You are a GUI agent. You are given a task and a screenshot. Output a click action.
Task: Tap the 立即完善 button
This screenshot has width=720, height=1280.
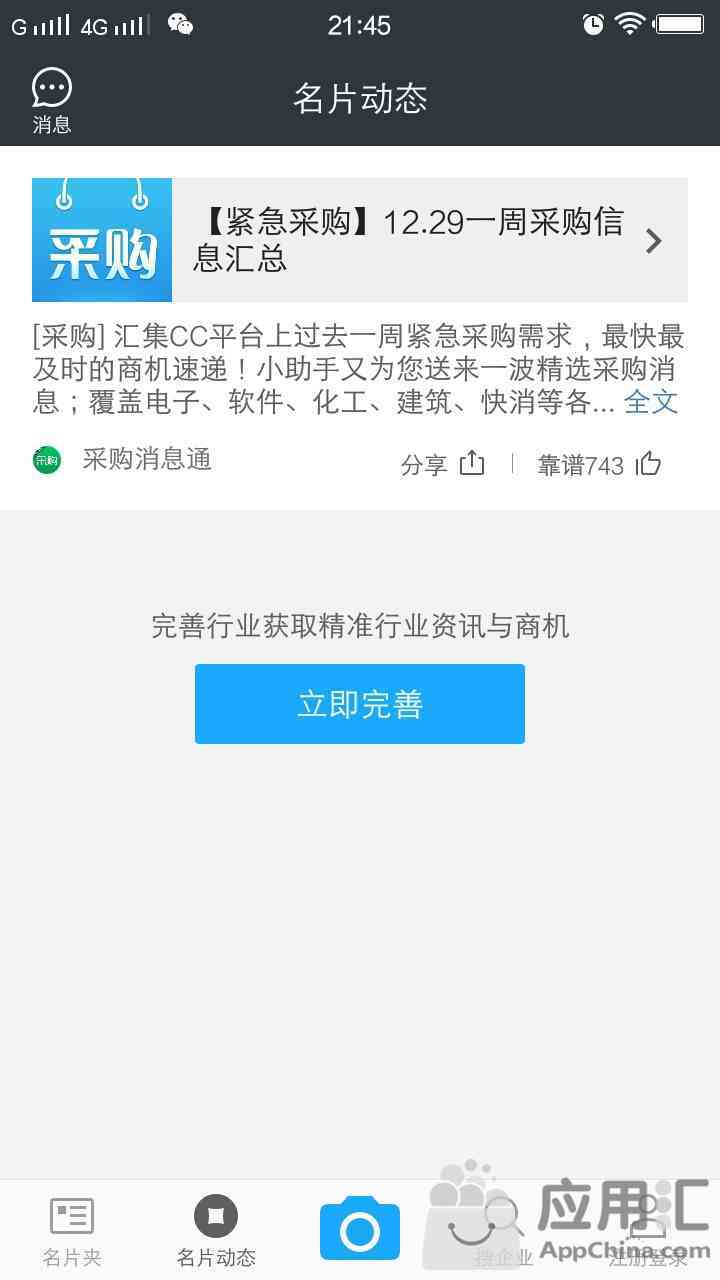(360, 704)
